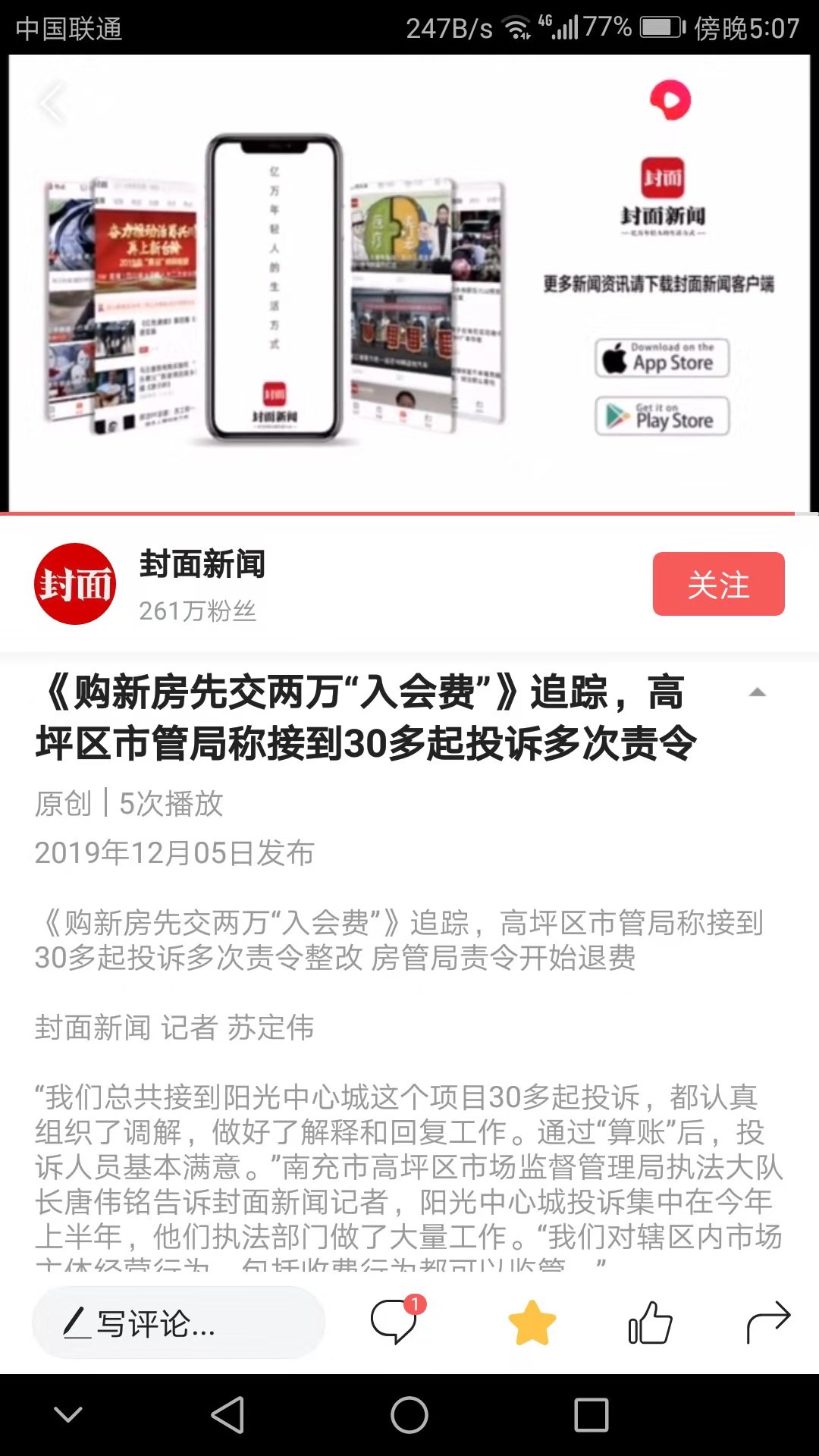Share this video with the arrow icon
The image size is (819, 1456).
pyautogui.click(x=767, y=1323)
